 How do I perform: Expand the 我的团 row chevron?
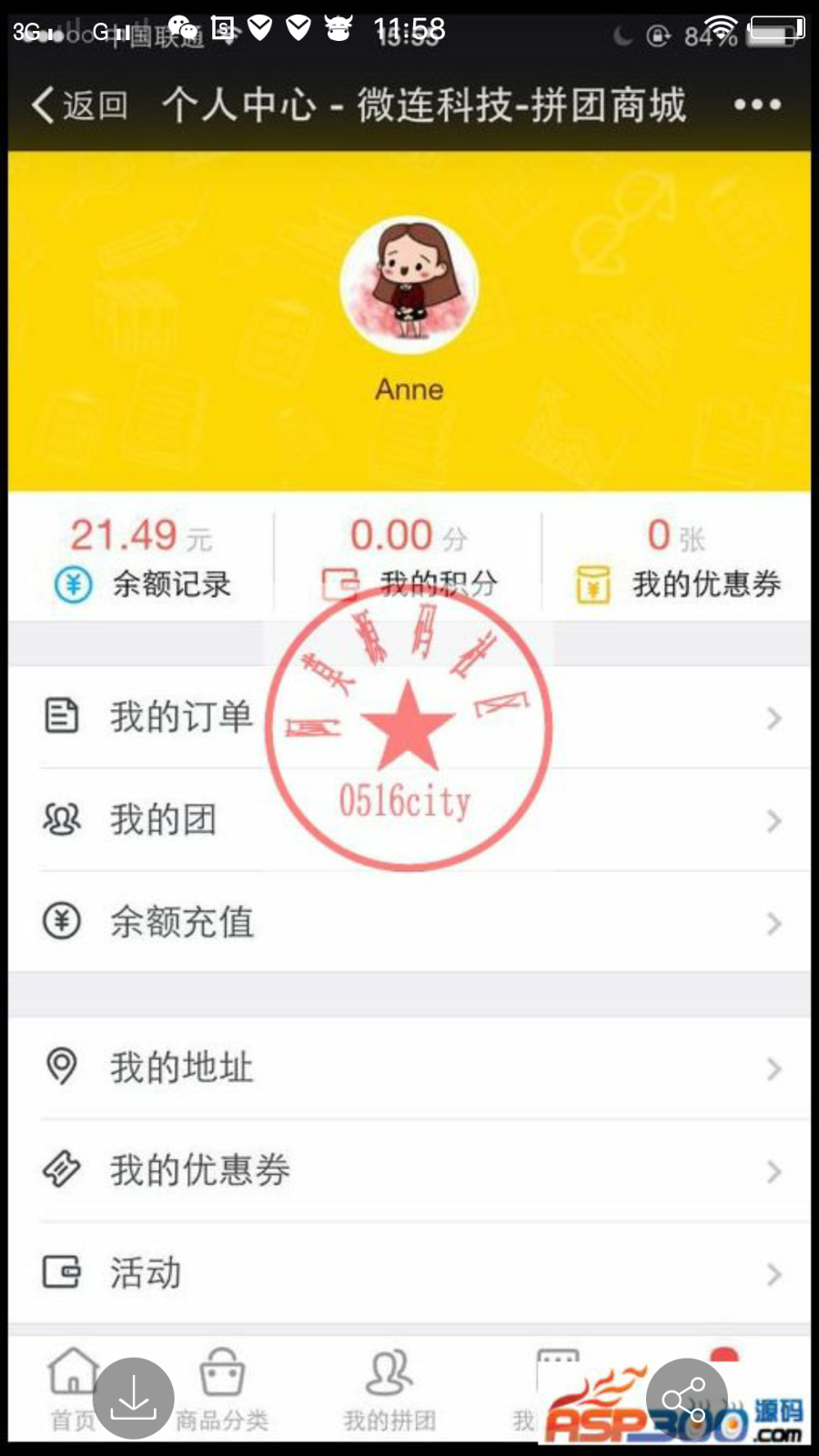[x=773, y=821]
